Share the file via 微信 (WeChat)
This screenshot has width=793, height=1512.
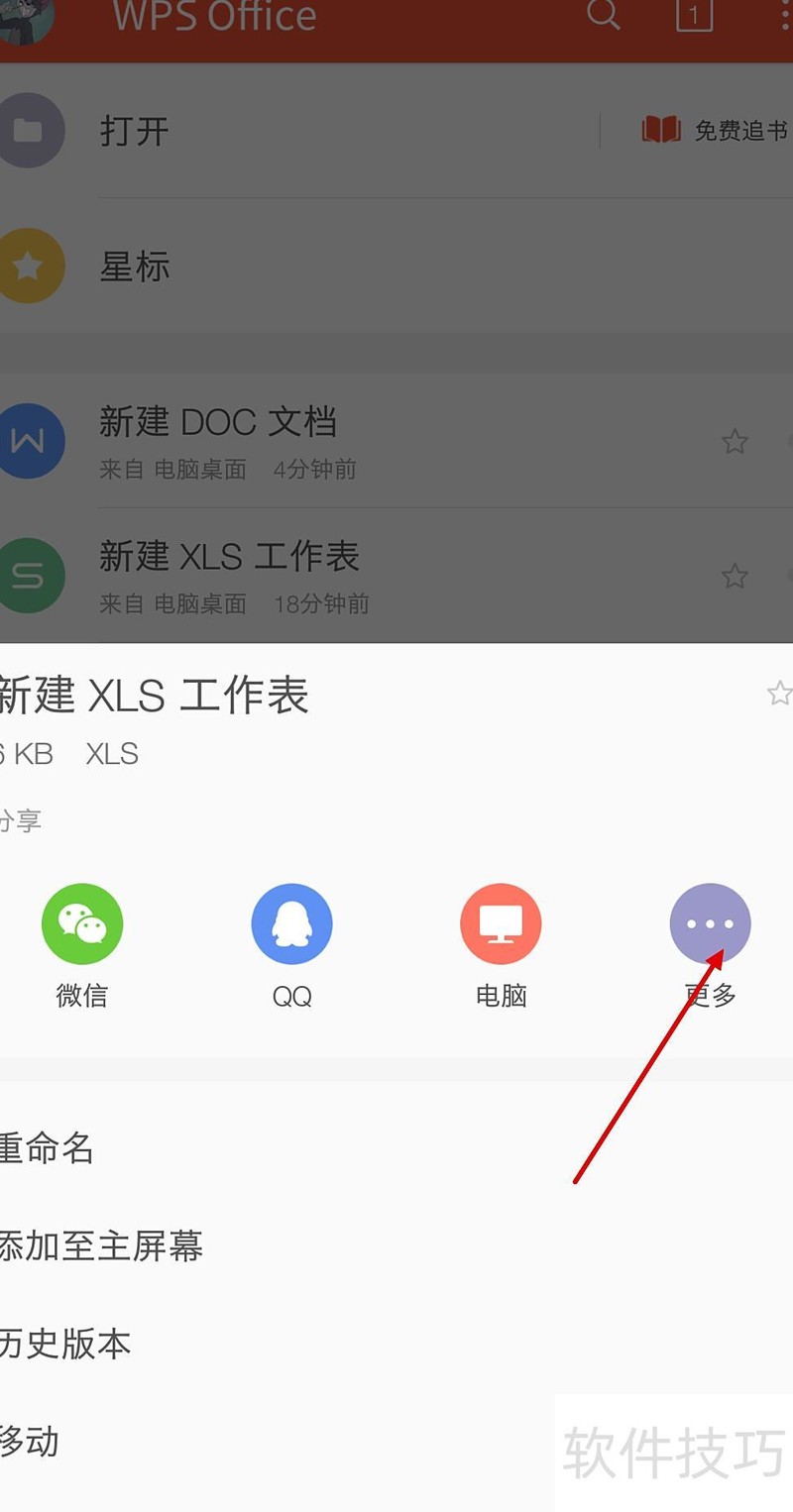click(x=82, y=924)
